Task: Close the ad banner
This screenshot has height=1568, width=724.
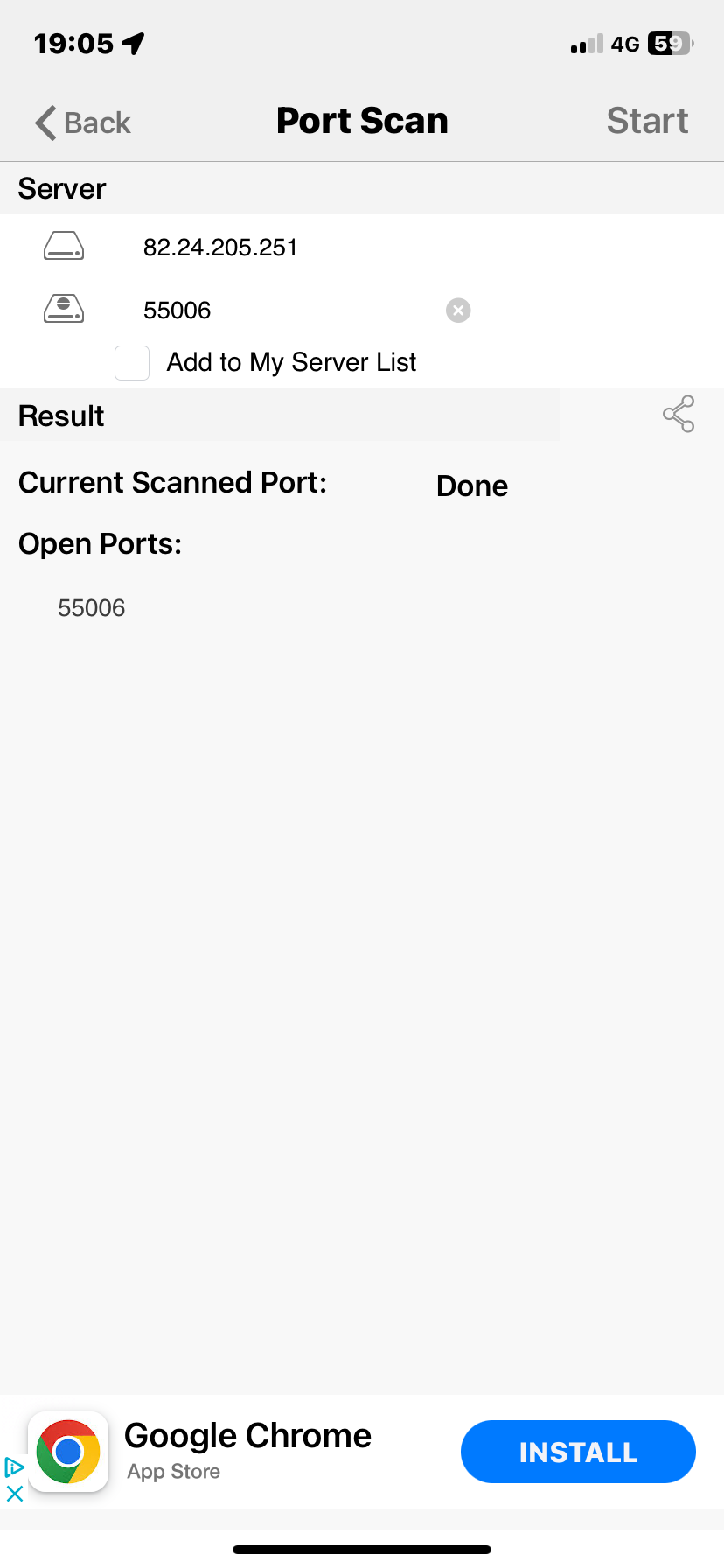Action: [x=15, y=1493]
